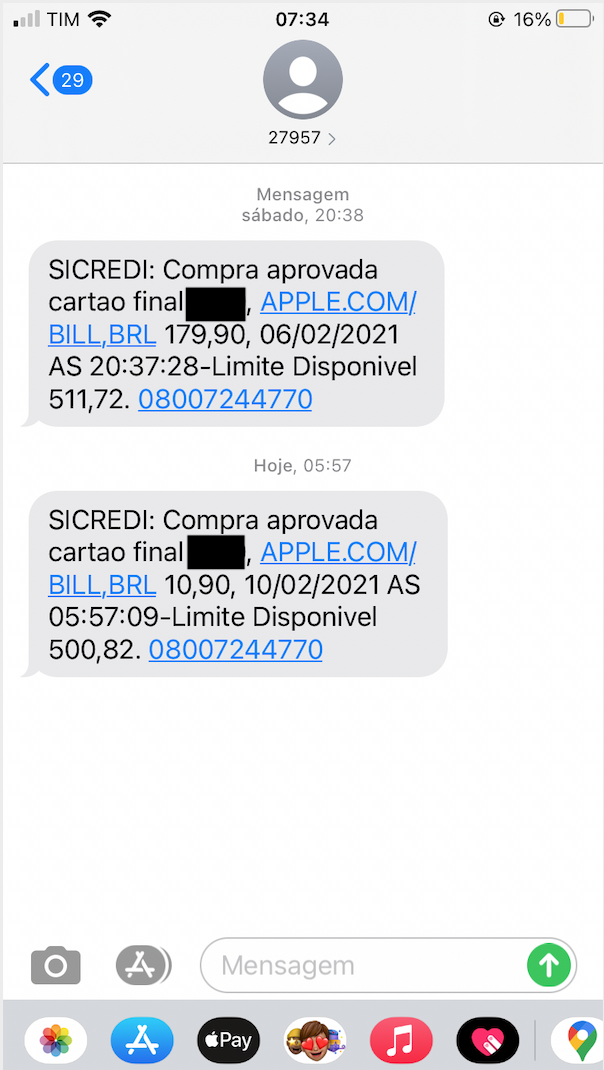The height and width of the screenshot is (1070, 604).
Task: Open the Photos app in the drawer
Action: click(55, 1040)
